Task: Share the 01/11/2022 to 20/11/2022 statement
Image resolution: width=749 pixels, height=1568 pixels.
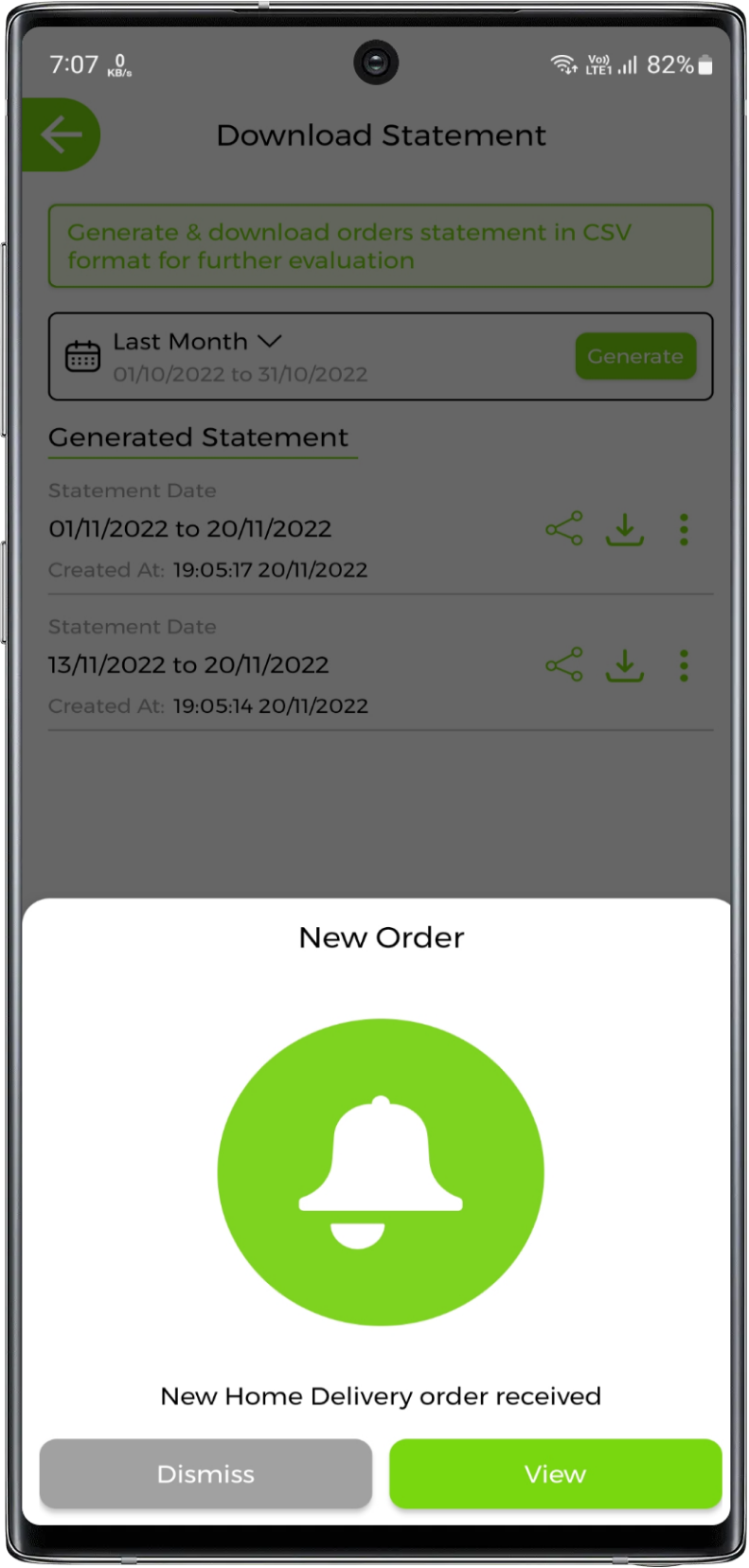Action: 564,528
